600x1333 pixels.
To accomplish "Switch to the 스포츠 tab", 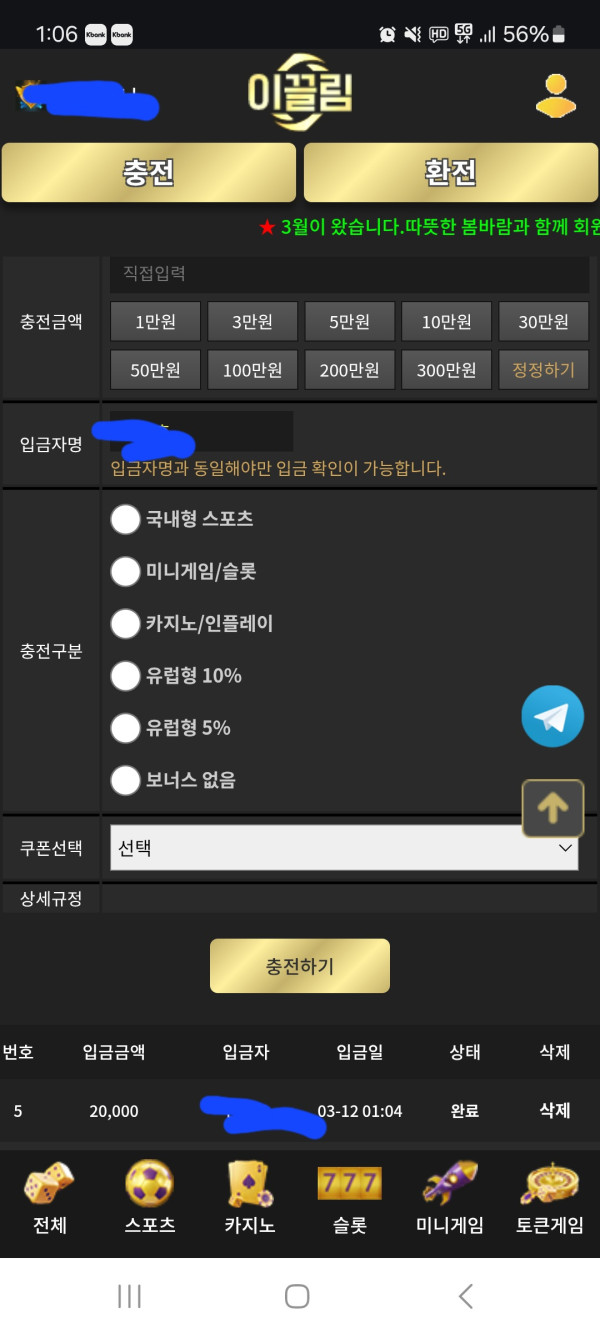I will pyautogui.click(x=150, y=1198).
